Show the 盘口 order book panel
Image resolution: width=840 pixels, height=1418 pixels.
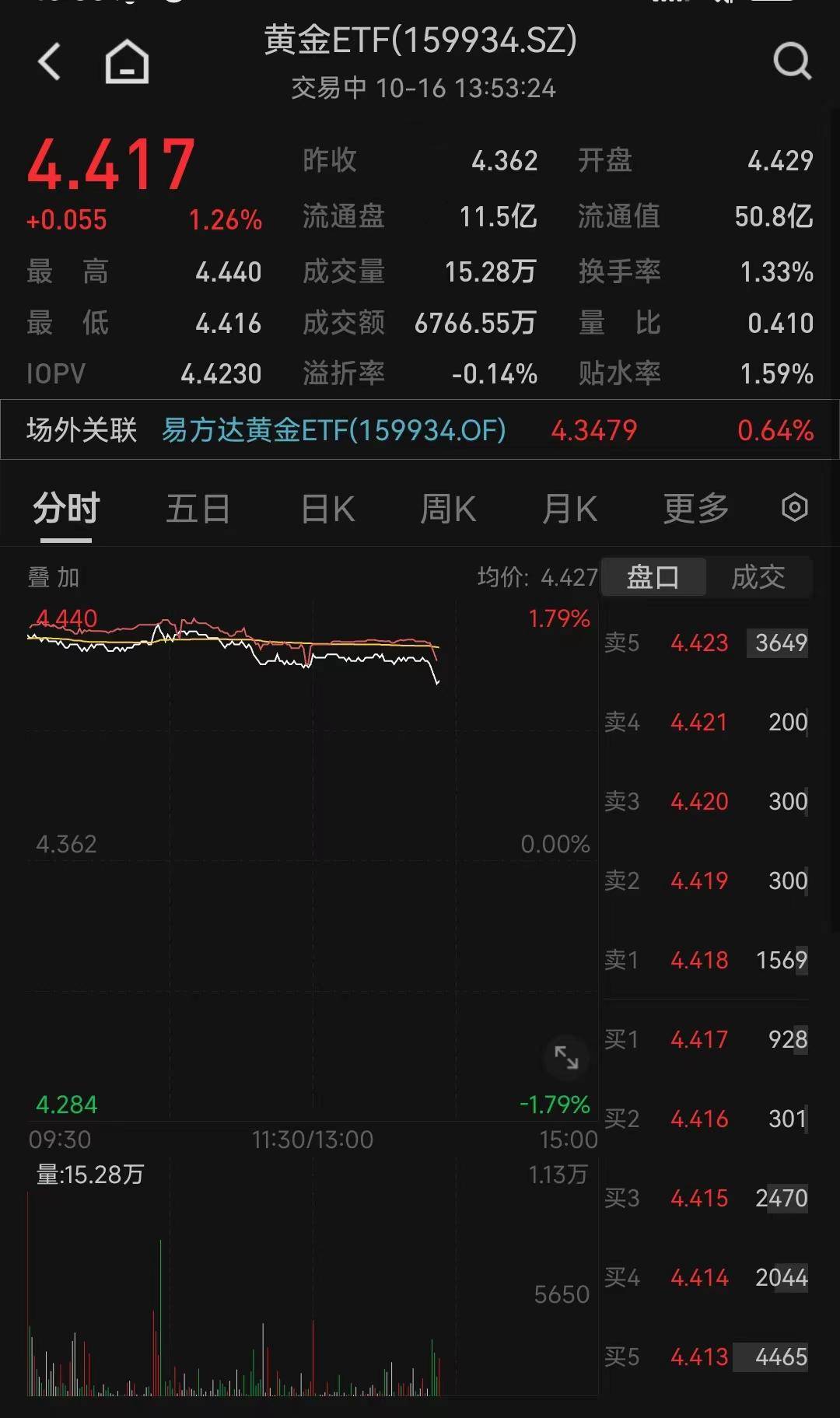tap(653, 576)
